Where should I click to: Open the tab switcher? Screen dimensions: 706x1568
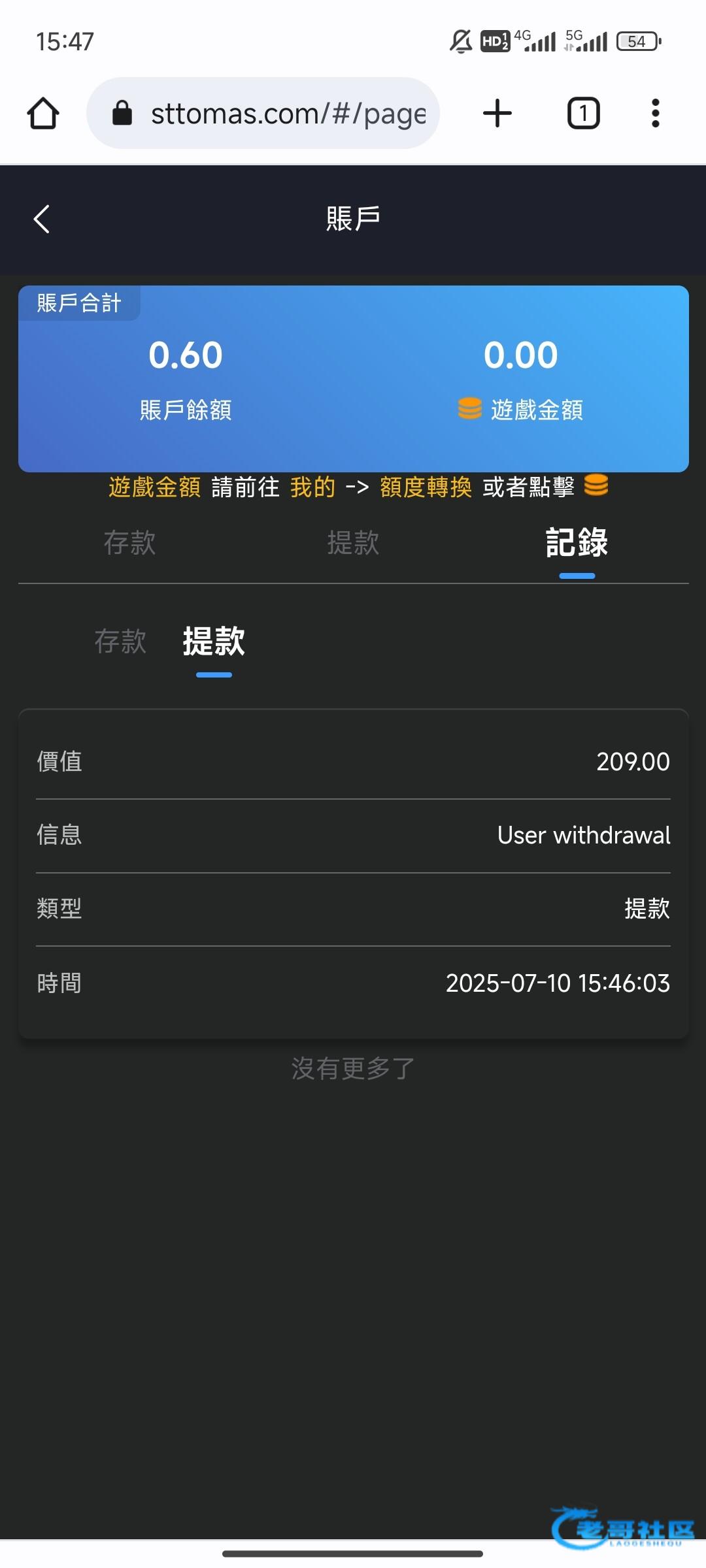(583, 114)
